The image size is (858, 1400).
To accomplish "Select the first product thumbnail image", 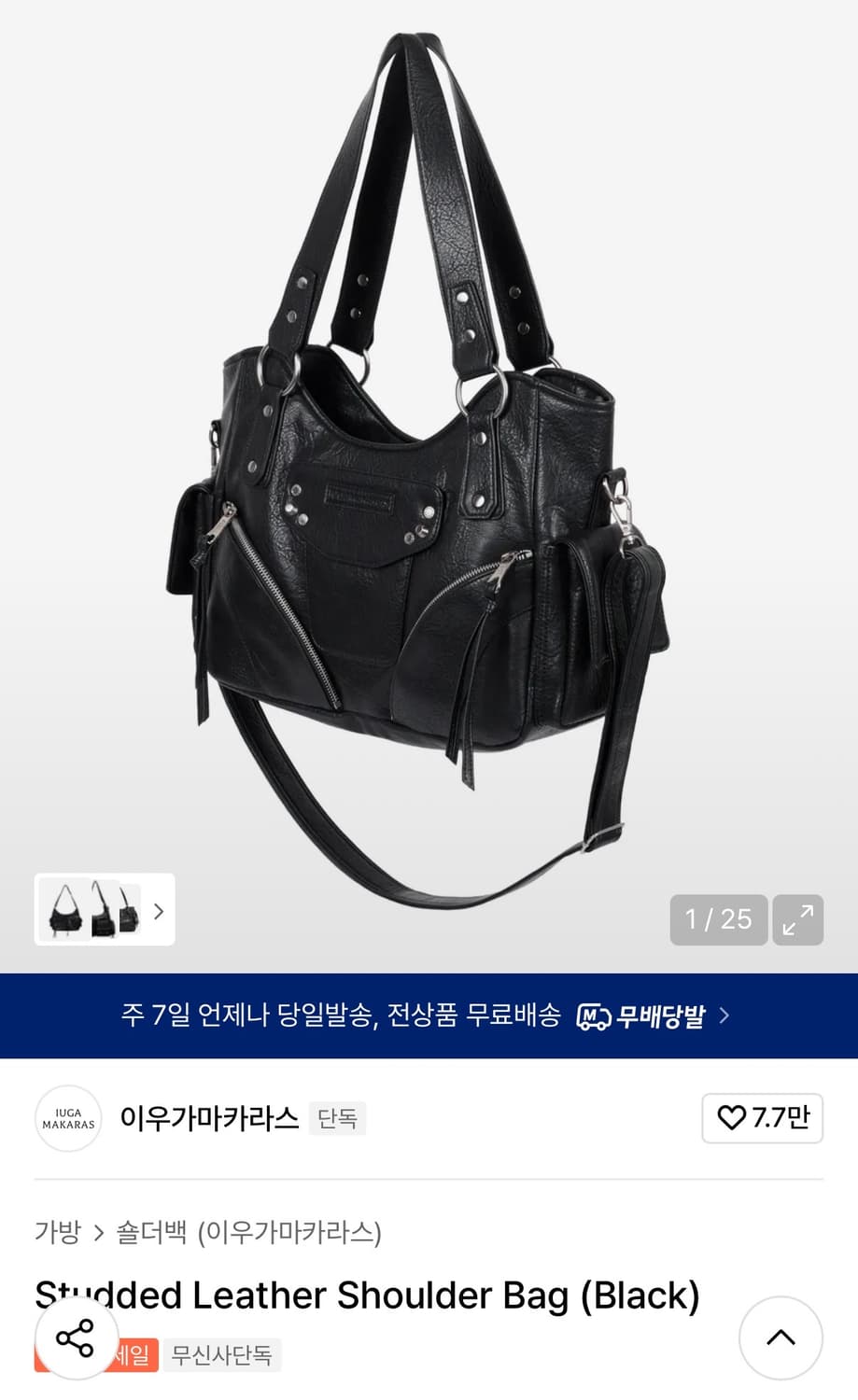I will [65, 911].
